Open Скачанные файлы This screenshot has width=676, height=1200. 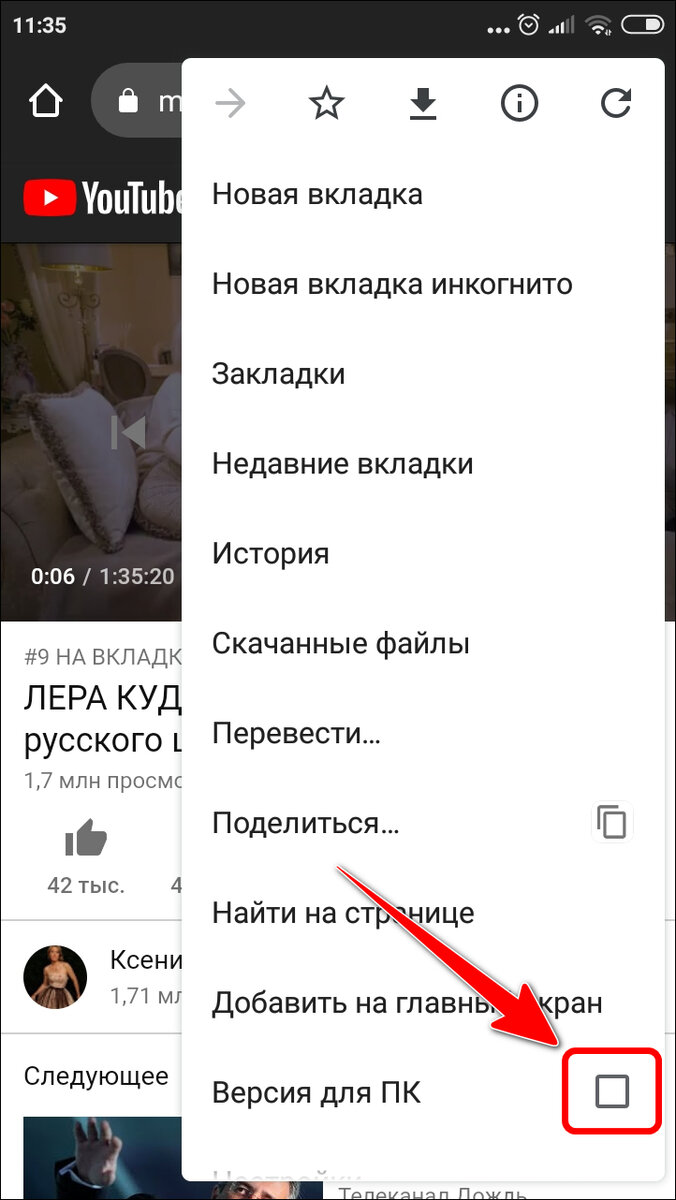point(423,643)
